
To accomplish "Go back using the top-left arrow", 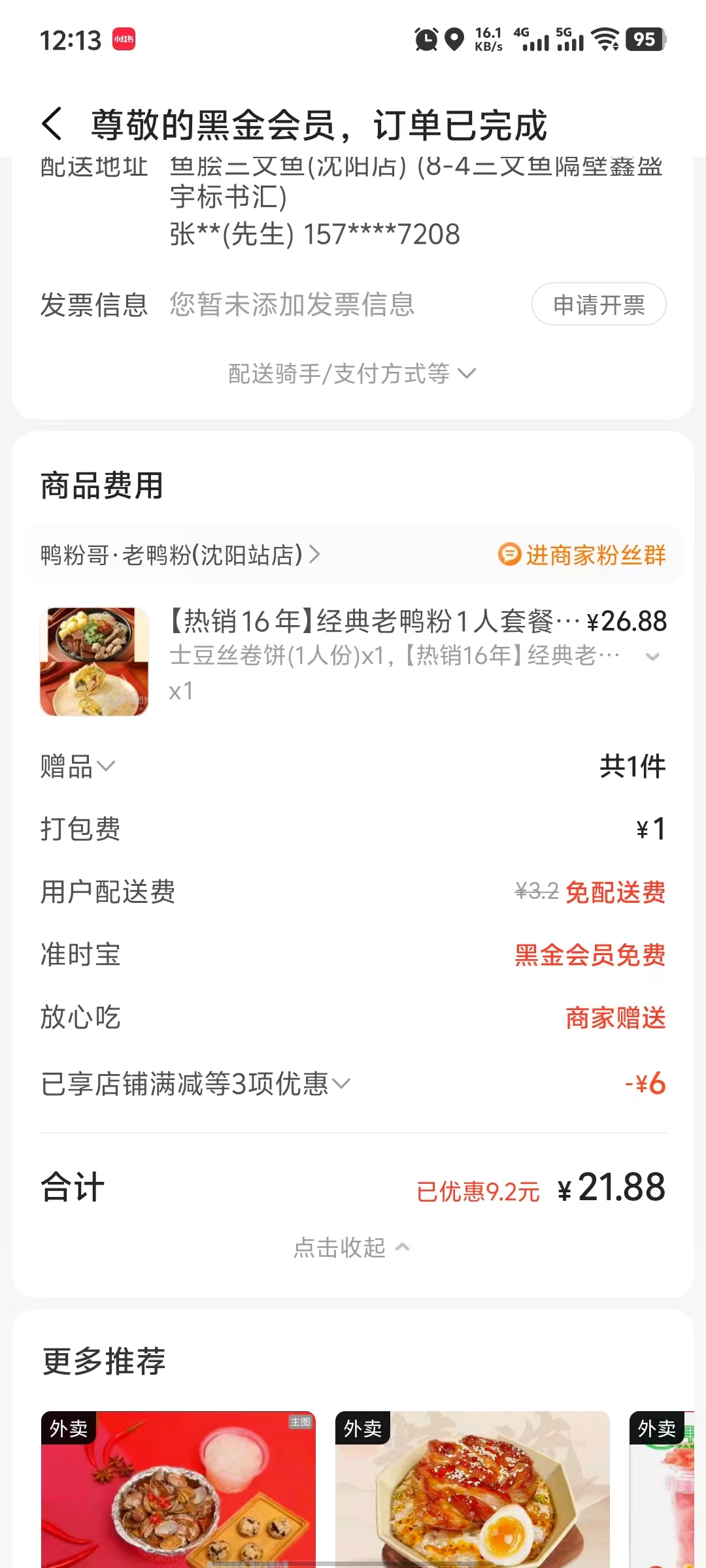I will tap(52, 124).
